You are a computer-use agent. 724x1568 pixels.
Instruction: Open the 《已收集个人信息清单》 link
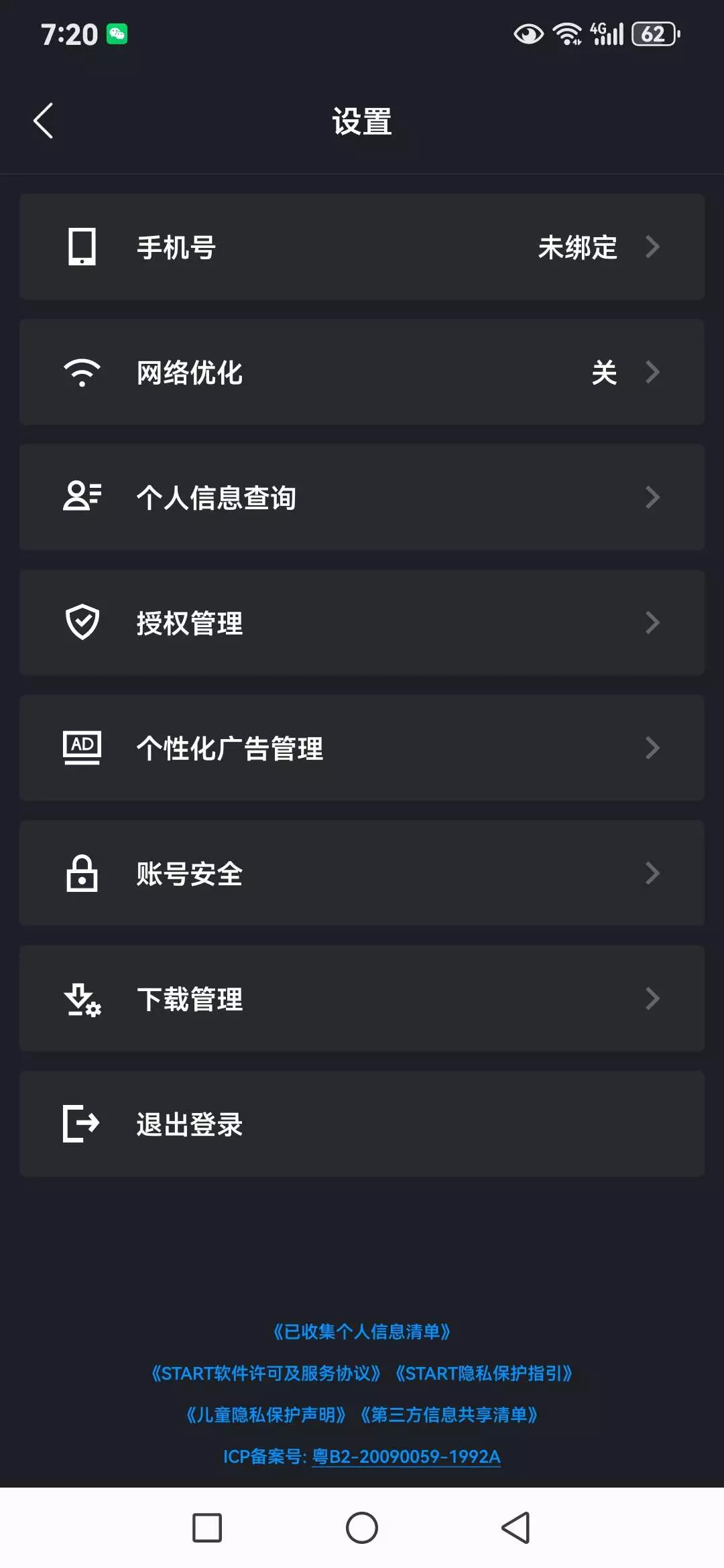point(362,1332)
